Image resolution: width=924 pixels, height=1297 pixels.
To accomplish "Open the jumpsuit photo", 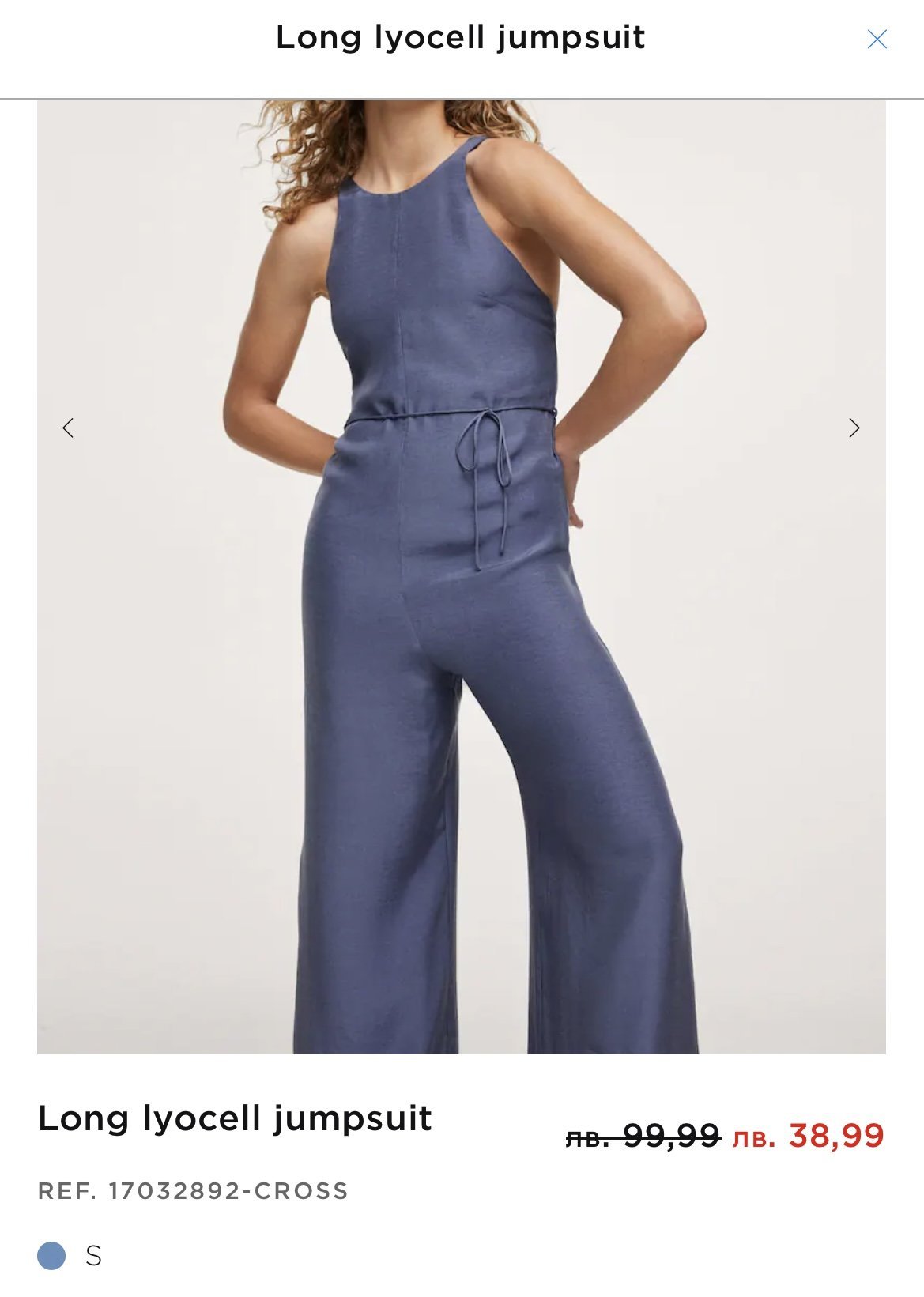I will (x=462, y=577).
